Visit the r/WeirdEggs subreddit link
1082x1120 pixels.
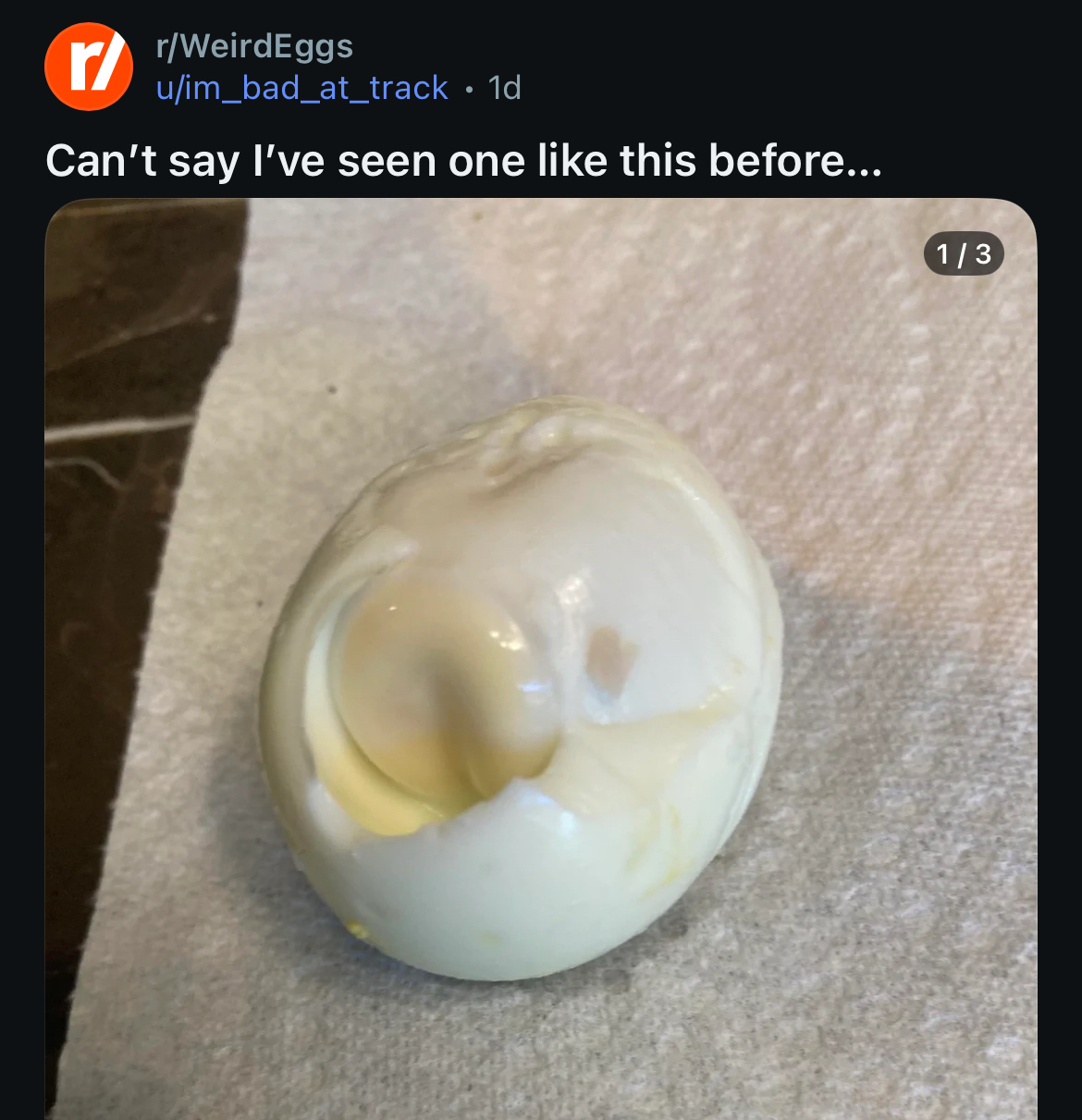coord(254,46)
